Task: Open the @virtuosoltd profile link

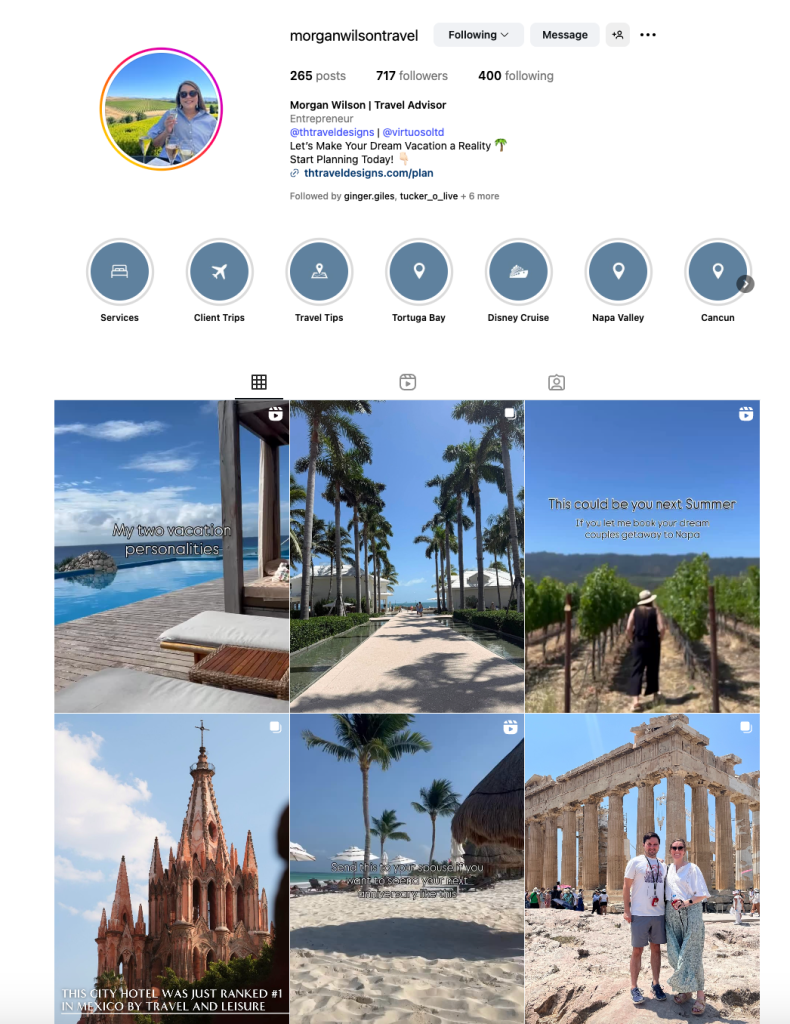Action: [413, 132]
